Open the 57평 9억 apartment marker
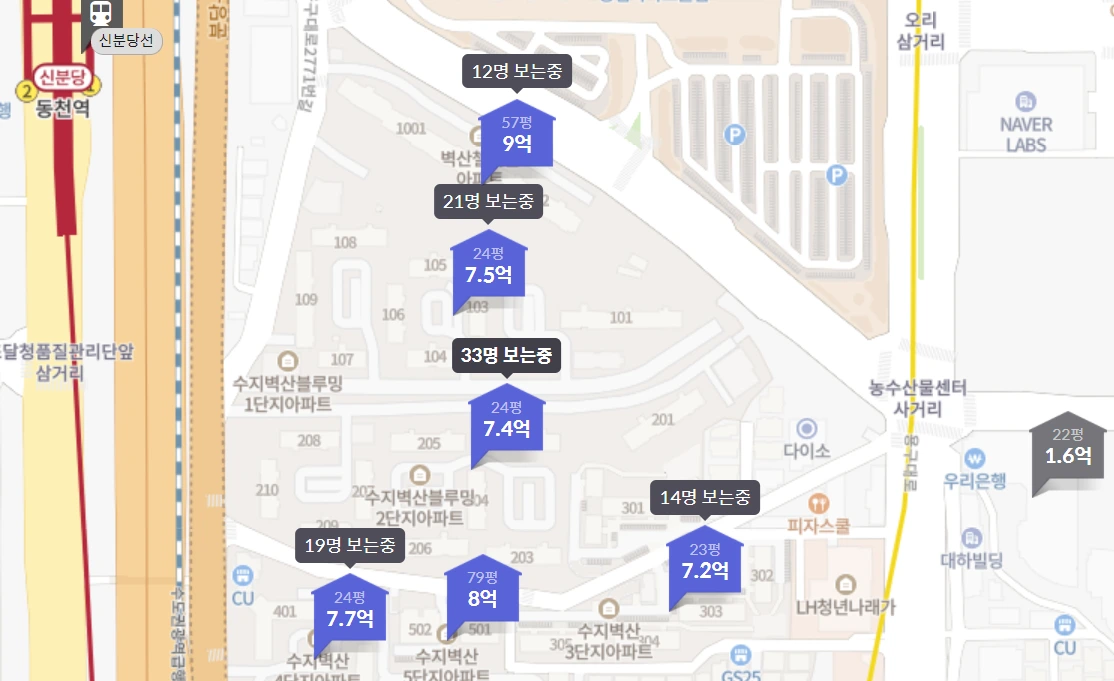This screenshot has width=1114, height=681. 516,136
